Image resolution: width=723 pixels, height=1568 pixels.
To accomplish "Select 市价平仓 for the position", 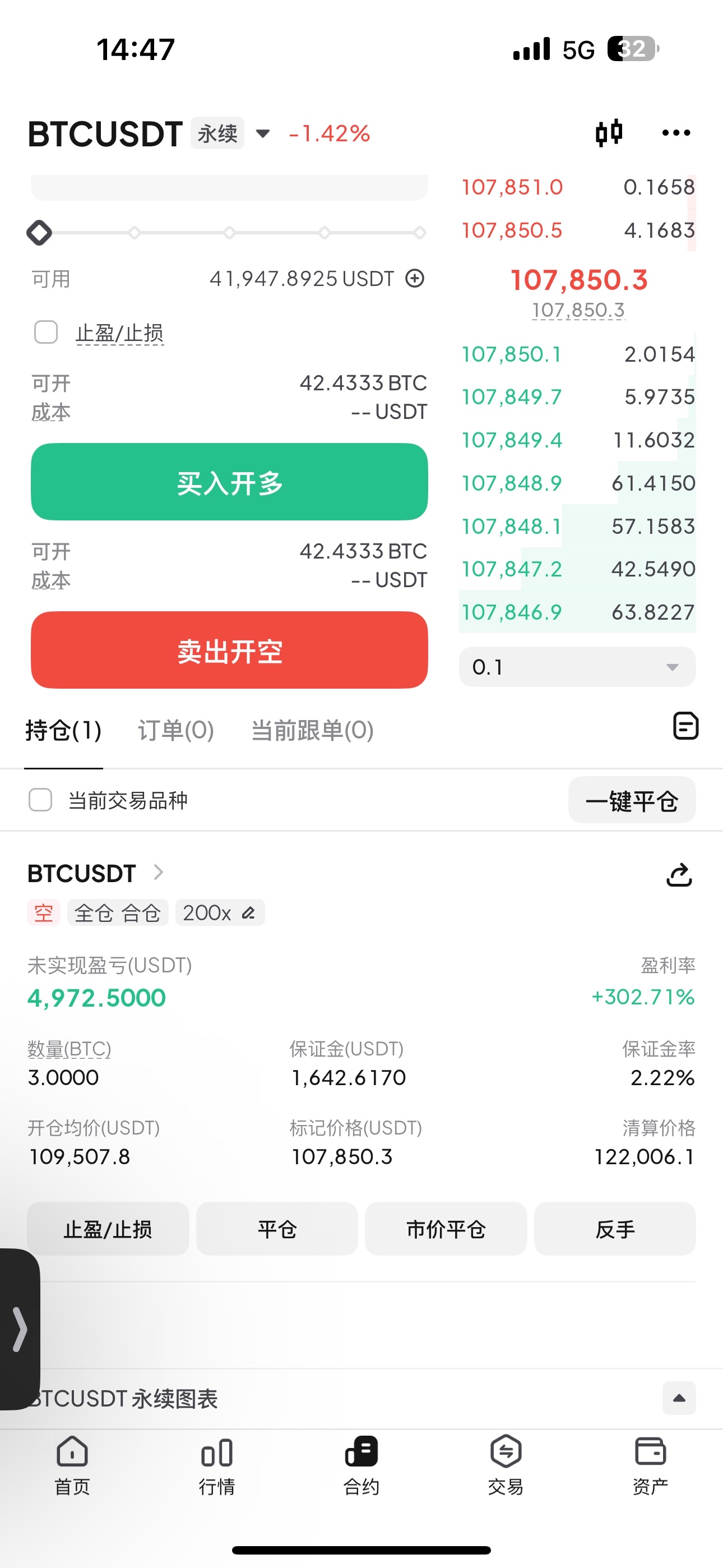I will pos(446,1229).
